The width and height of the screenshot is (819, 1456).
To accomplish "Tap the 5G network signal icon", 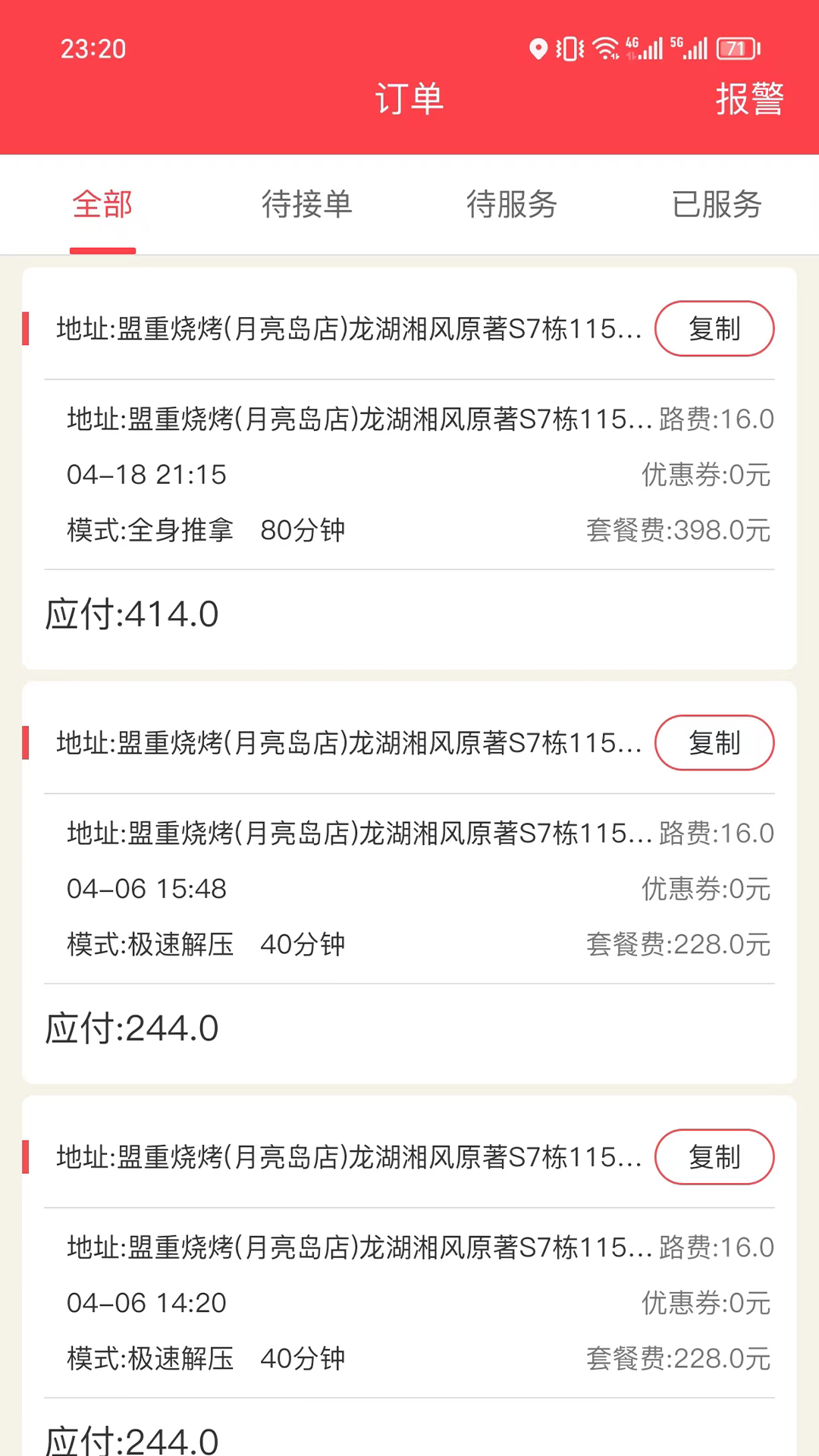I will pyautogui.click(x=690, y=49).
